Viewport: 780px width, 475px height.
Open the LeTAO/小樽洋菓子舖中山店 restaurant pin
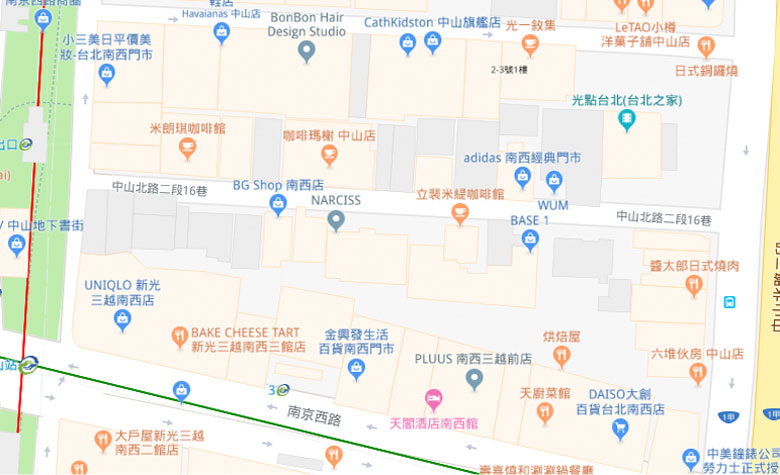coord(707,45)
